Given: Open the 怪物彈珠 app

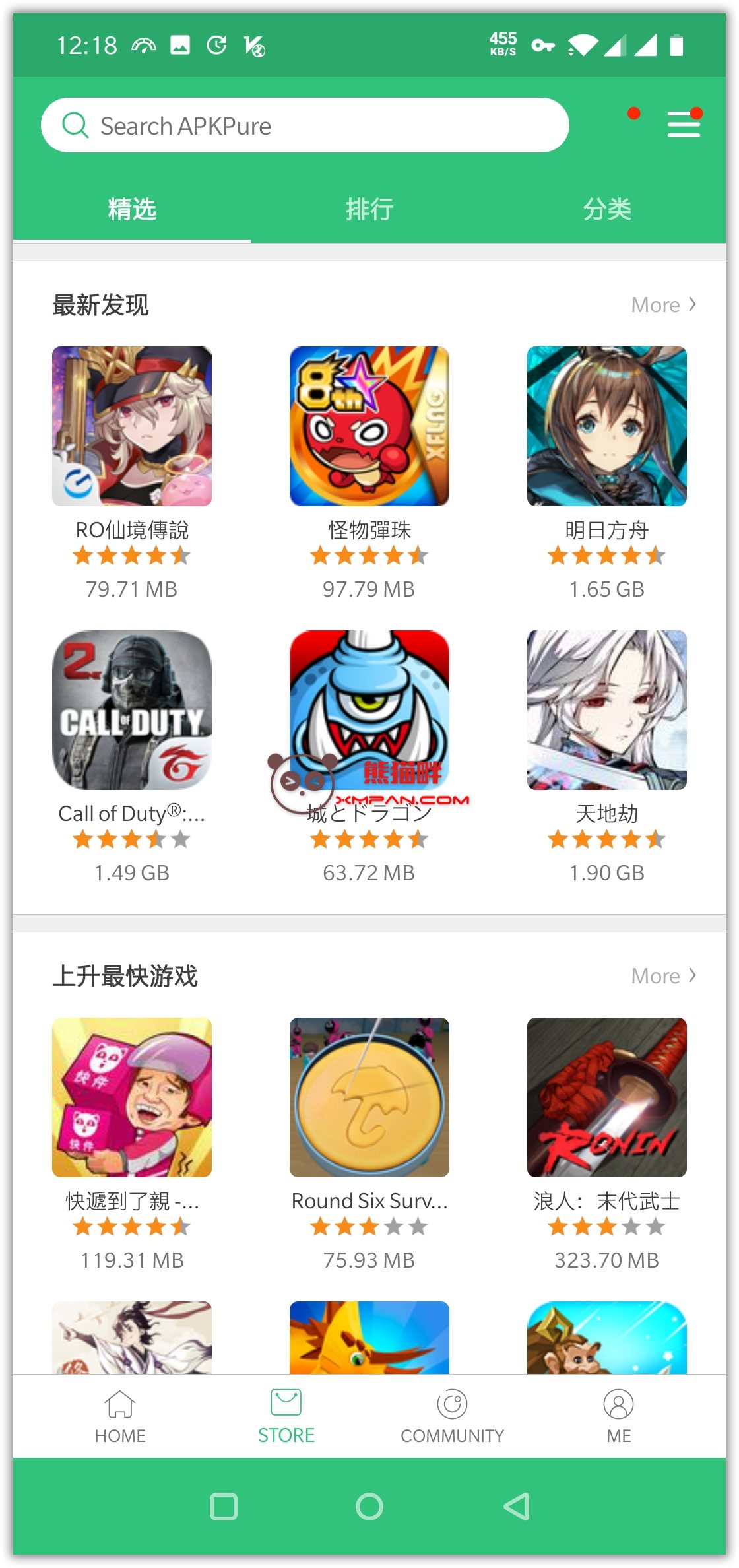Looking at the screenshot, I should click(369, 426).
